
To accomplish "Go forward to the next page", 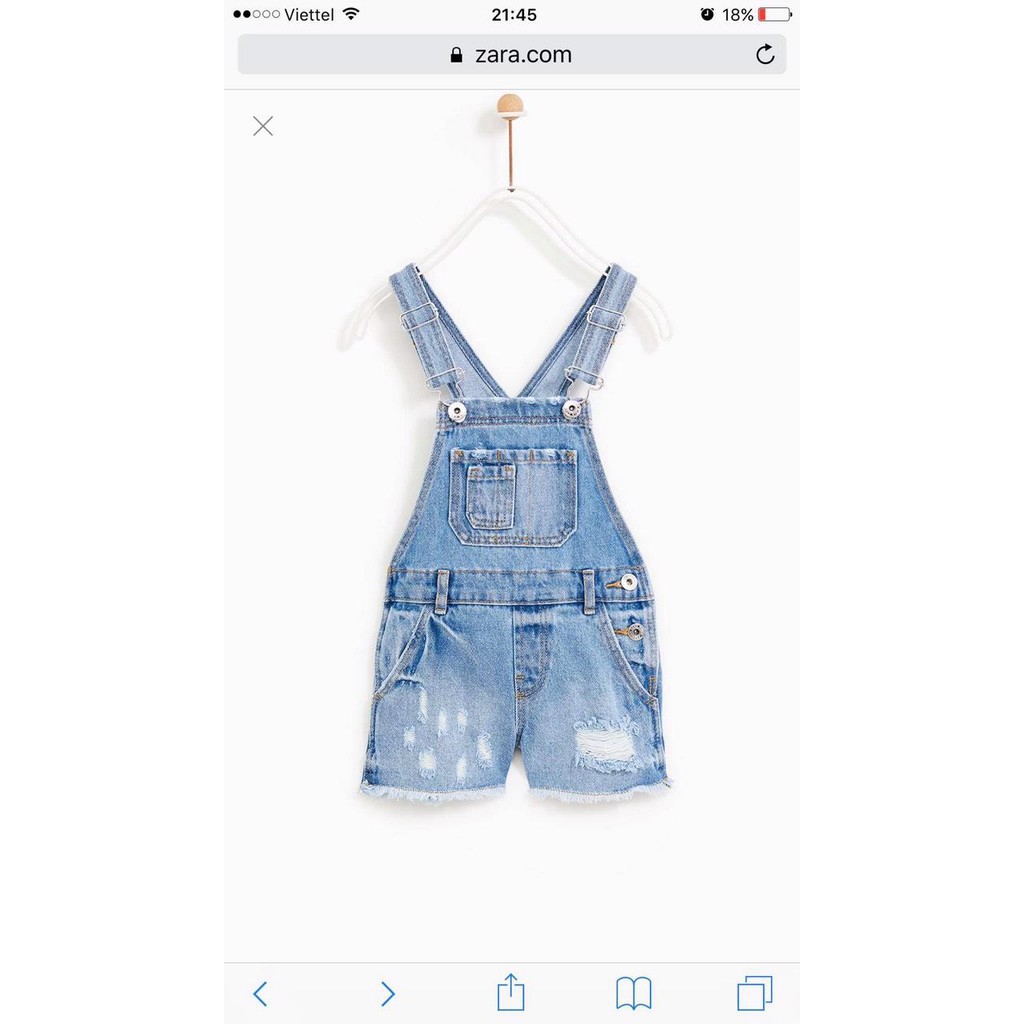I will (388, 993).
